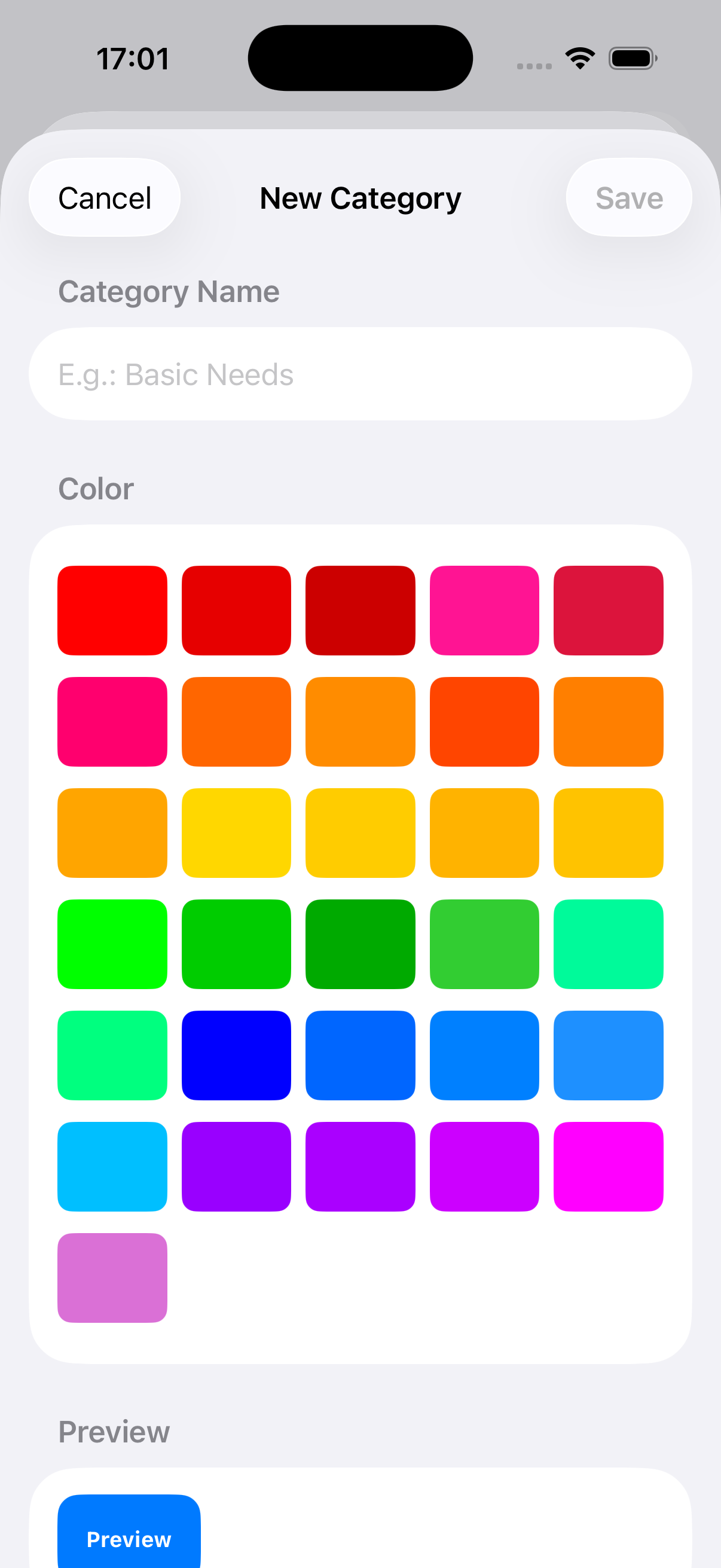Select the bright red color swatch

(112, 609)
